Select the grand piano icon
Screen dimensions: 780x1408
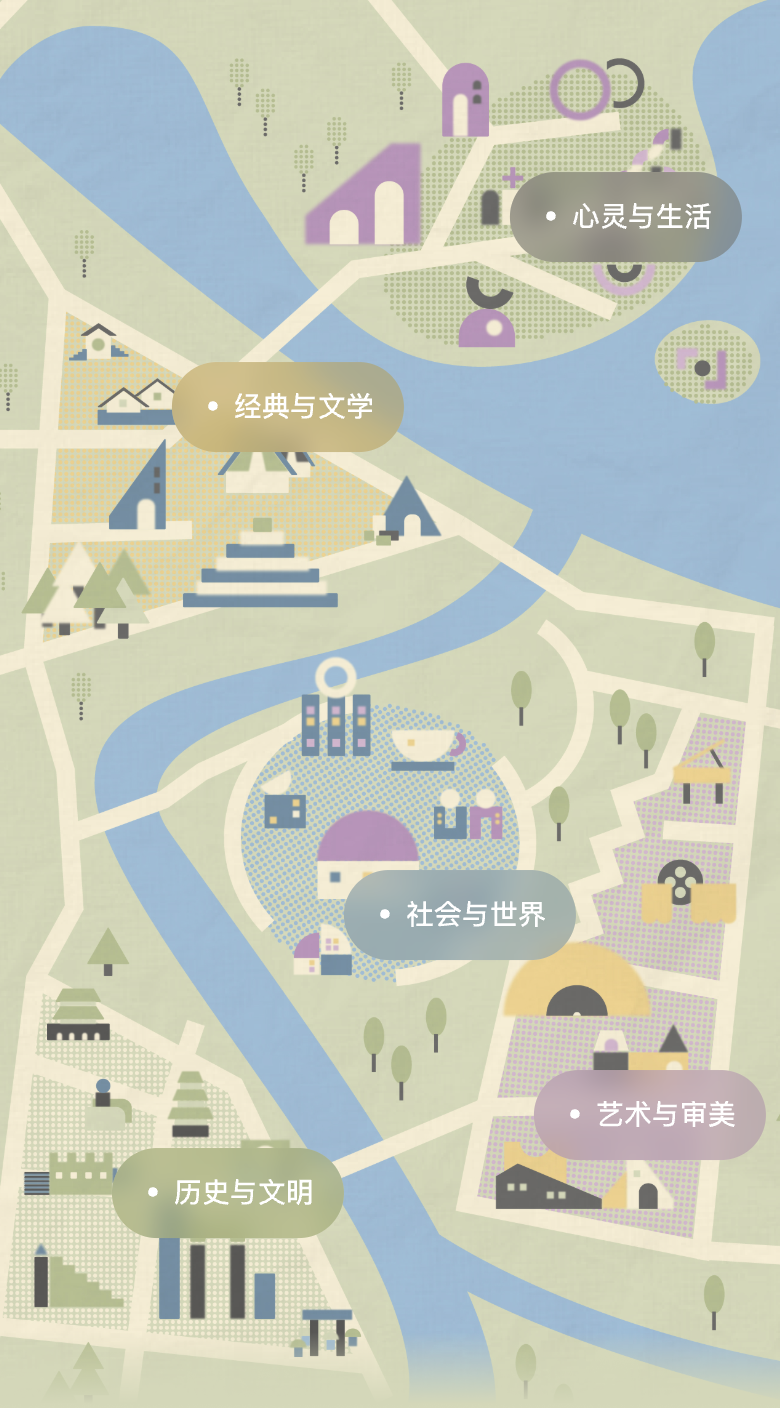(700, 775)
